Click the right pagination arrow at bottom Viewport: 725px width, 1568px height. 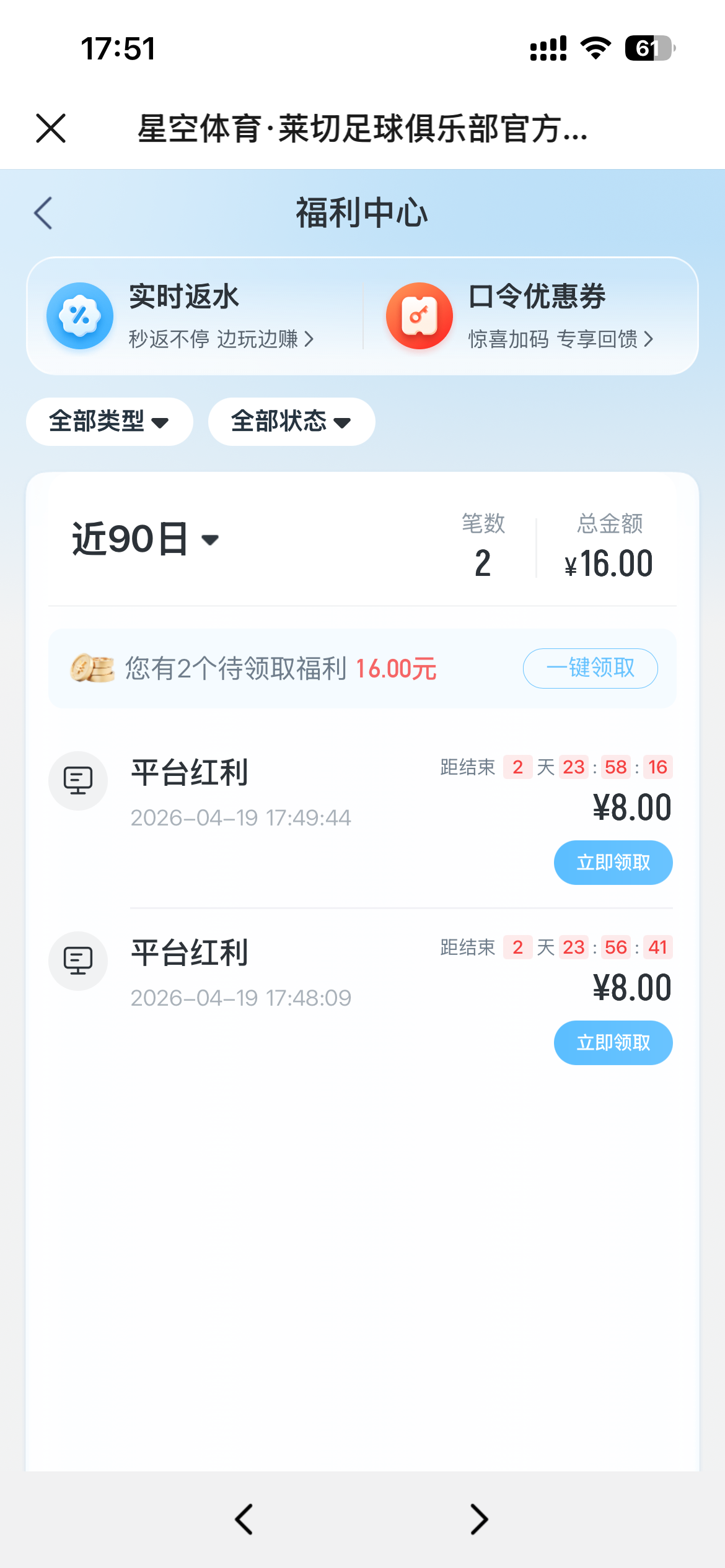(x=477, y=1520)
